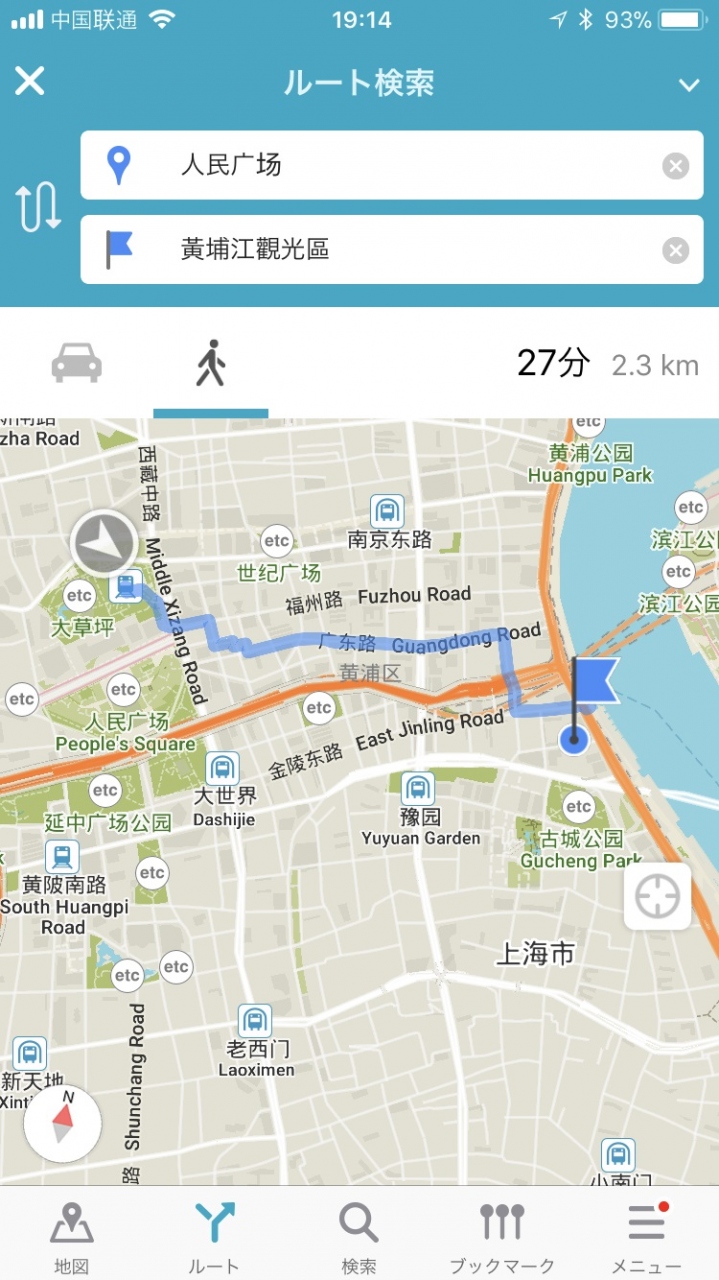
Task: Switch to the car route mode
Action: (x=77, y=363)
